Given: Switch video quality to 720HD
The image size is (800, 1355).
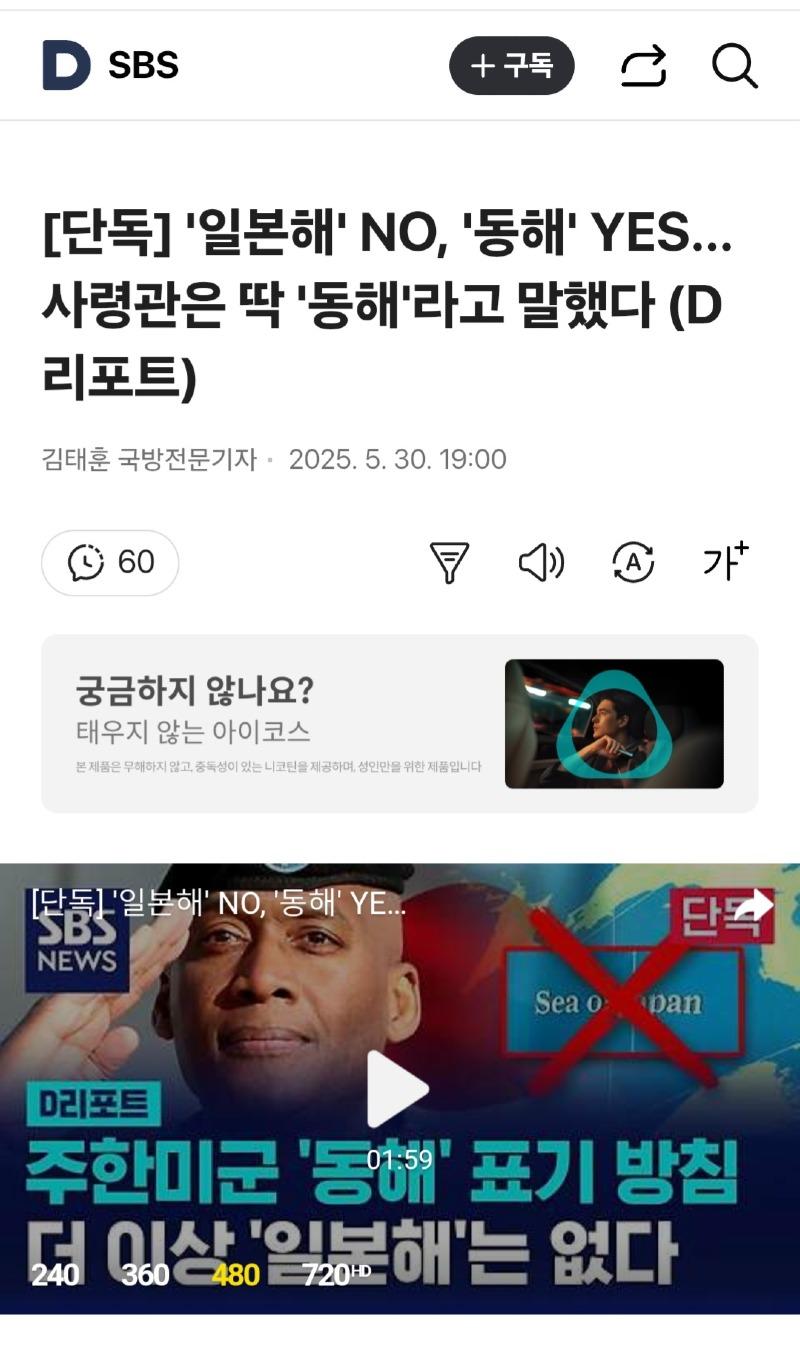Looking at the screenshot, I should (x=335, y=1275).
